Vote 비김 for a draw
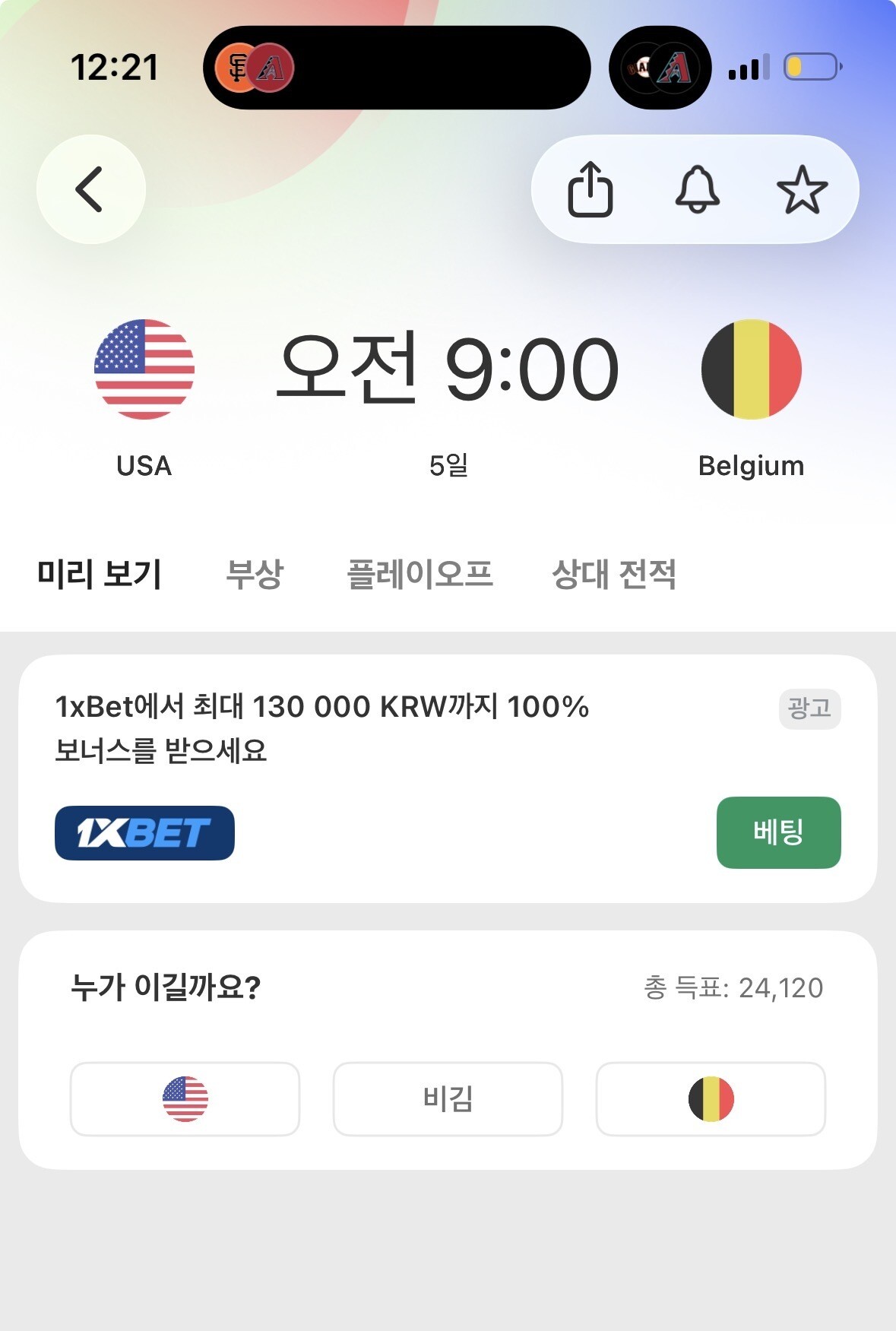The height and width of the screenshot is (1331, 896). [448, 1099]
